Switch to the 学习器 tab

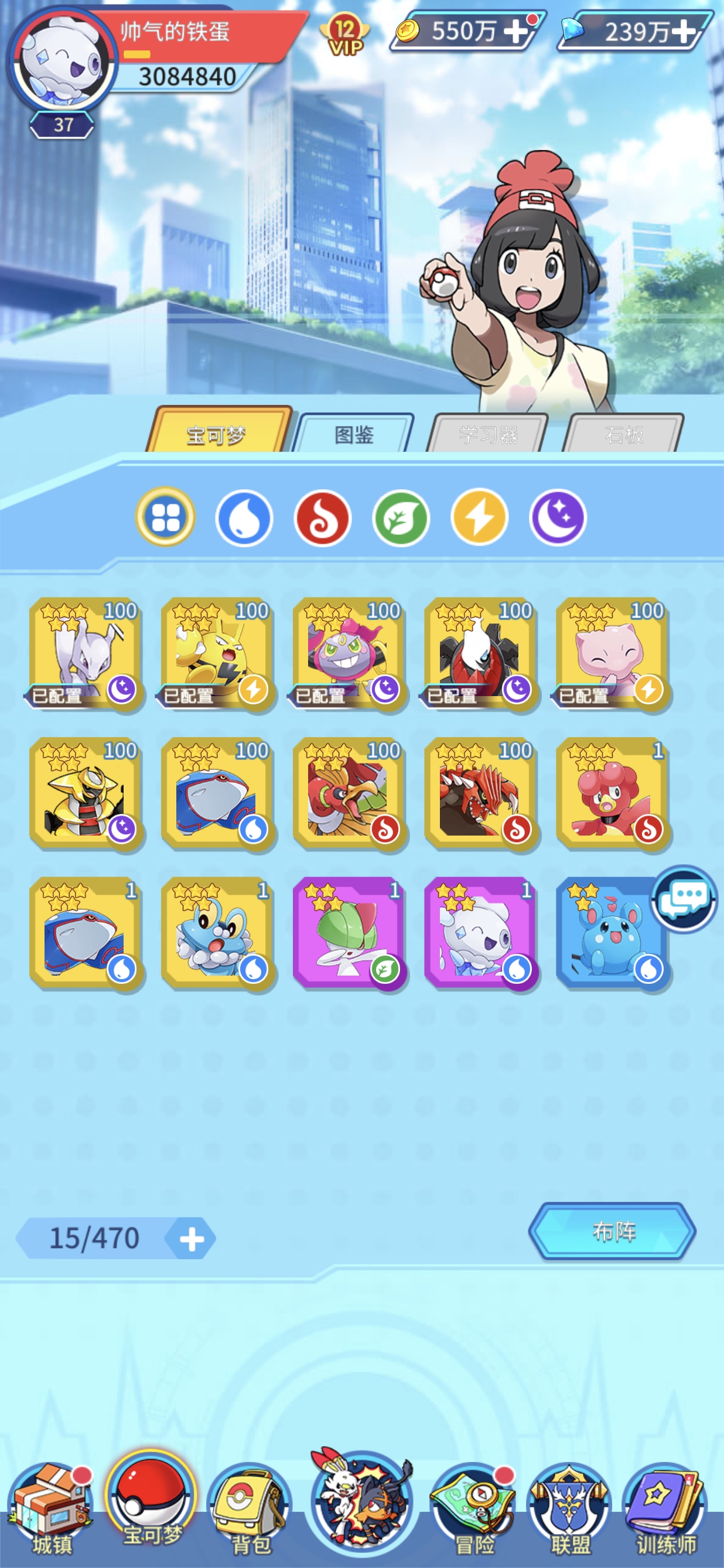click(488, 435)
